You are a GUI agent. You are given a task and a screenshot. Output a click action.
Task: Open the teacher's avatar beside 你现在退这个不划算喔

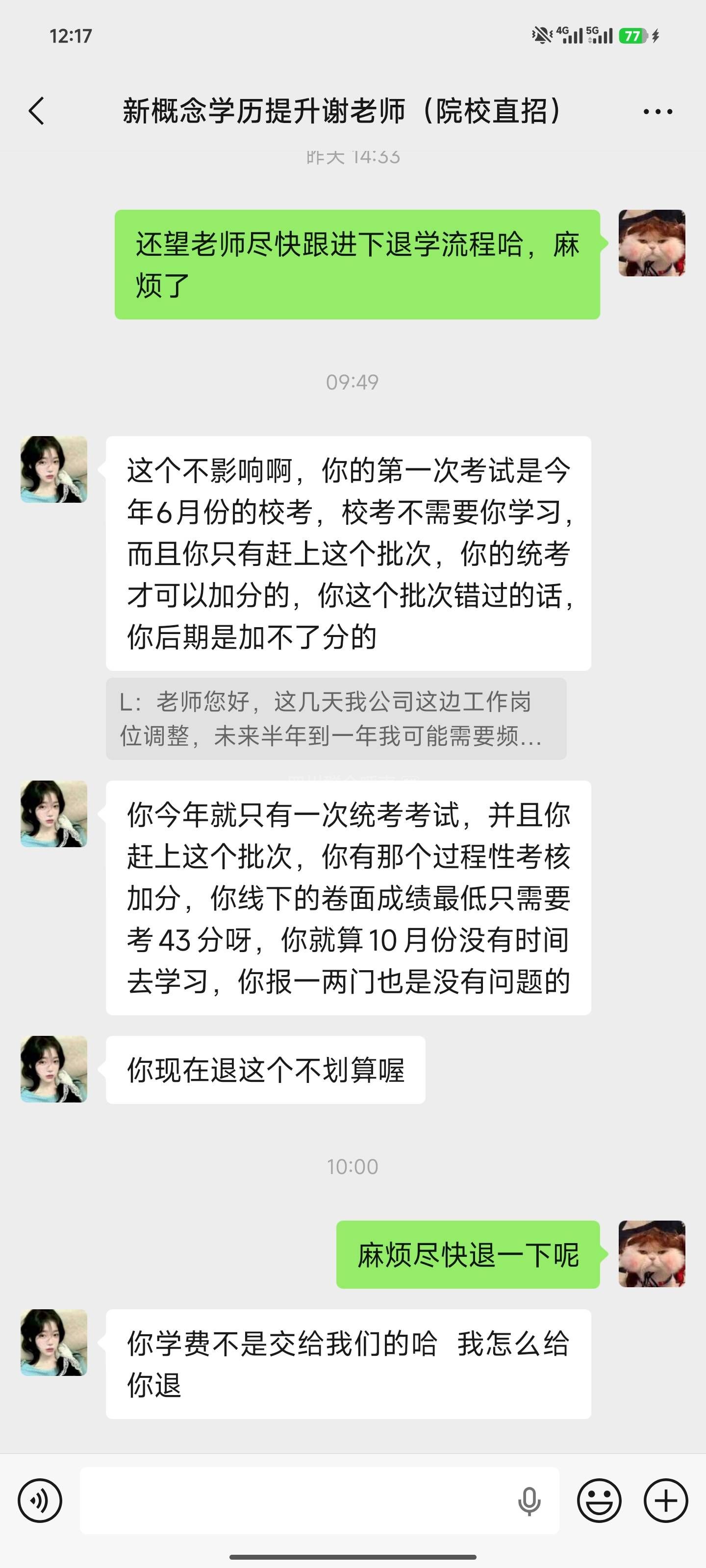[54, 1069]
